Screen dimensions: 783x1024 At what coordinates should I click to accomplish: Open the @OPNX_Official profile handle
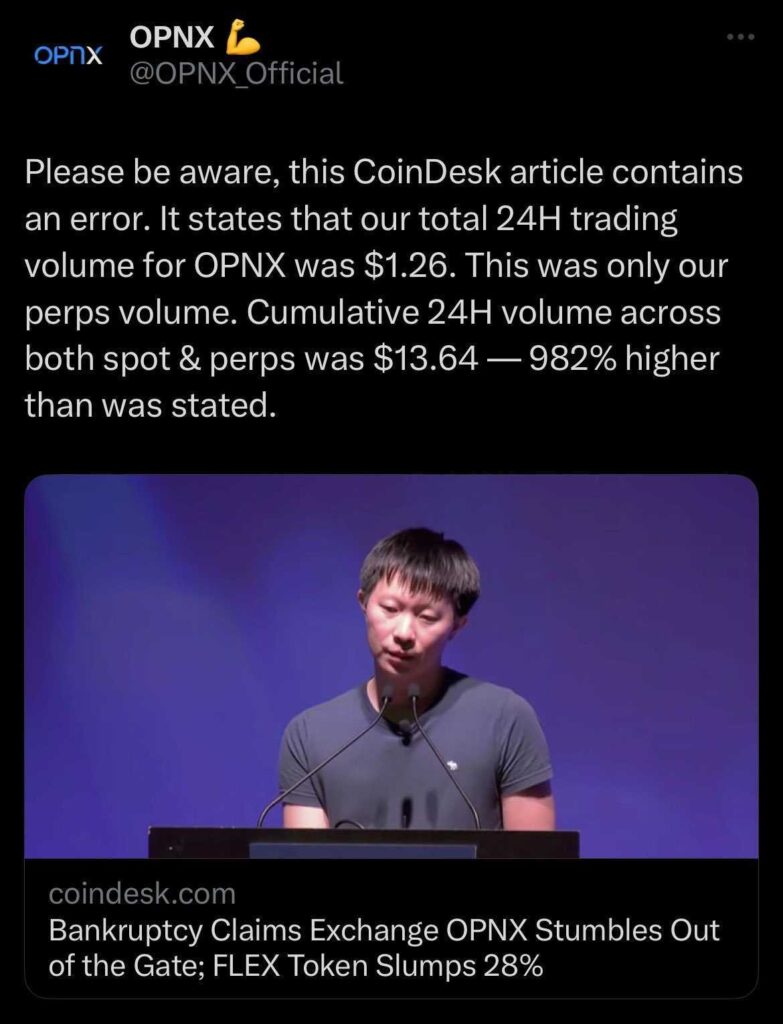point(236,73)
